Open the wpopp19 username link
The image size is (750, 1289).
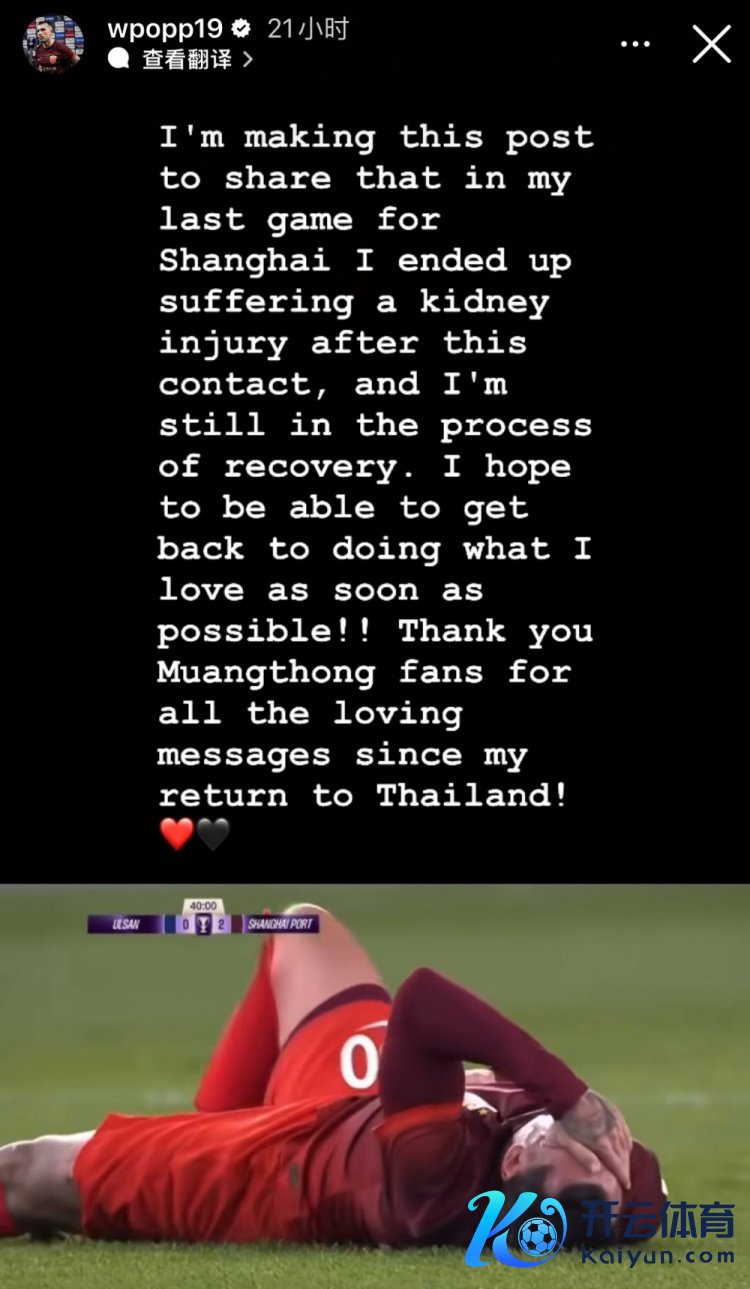[164, 28]
